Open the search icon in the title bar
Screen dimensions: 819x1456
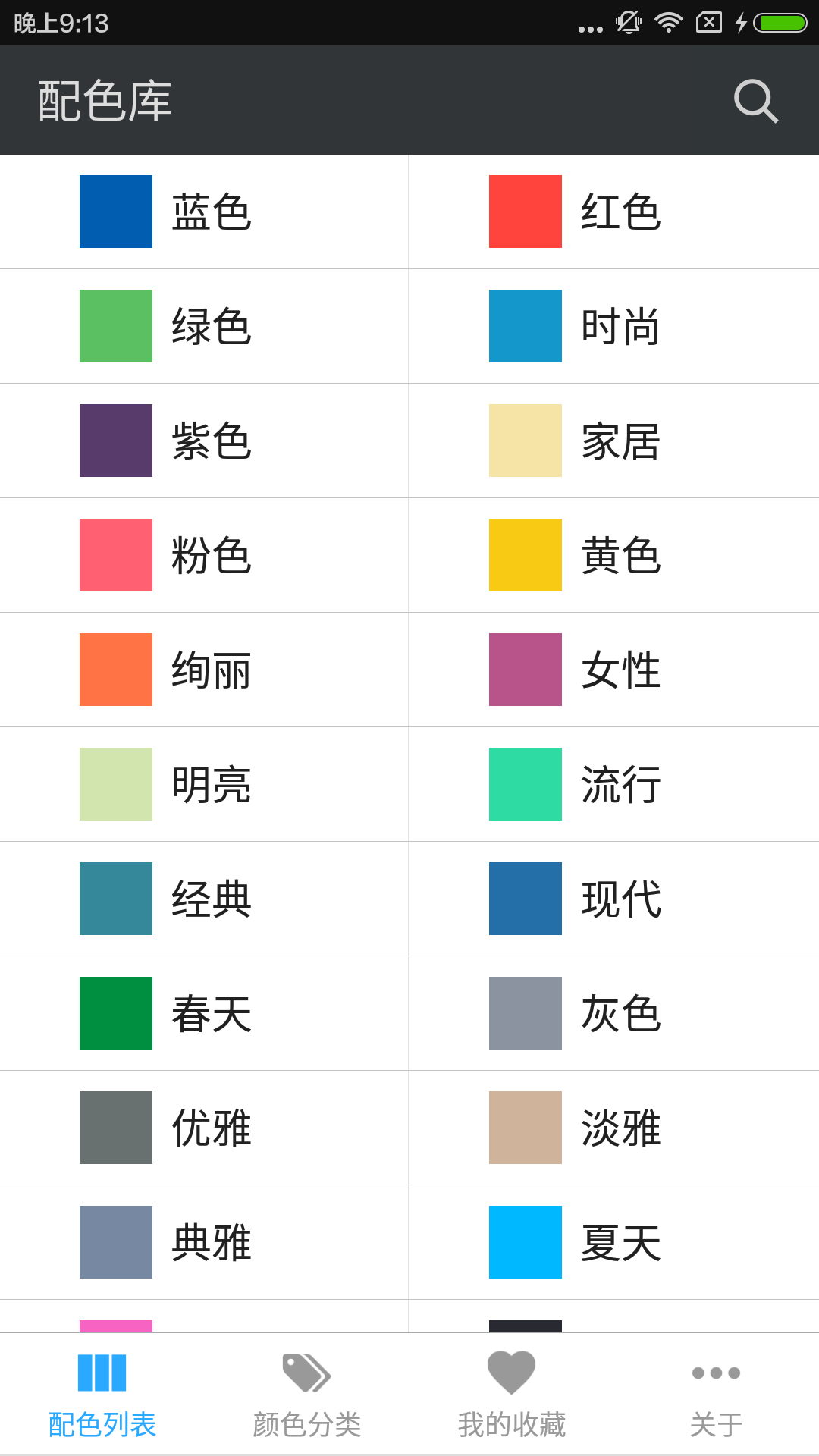click(757, 99)
